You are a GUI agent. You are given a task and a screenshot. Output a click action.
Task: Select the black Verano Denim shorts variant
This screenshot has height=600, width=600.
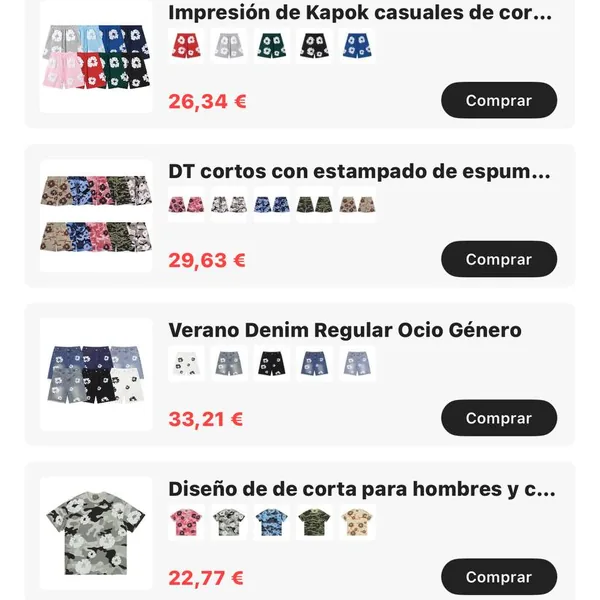click(271, 363)
